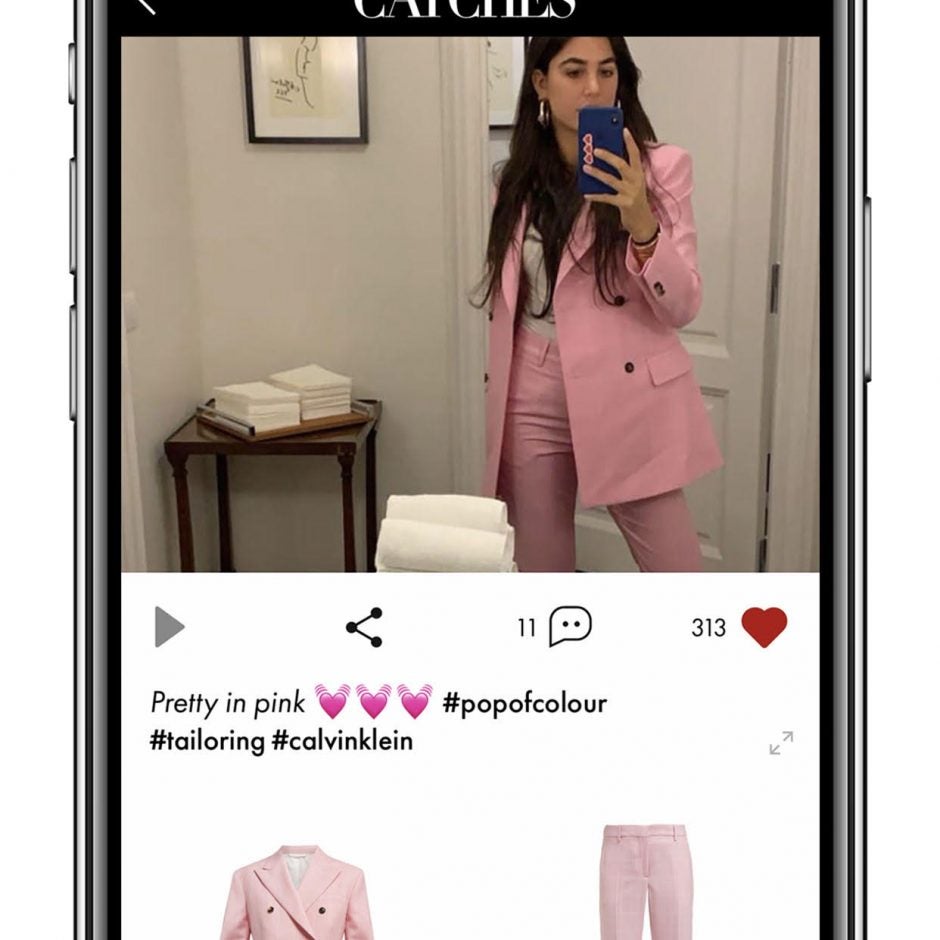Open the comments speech bubble
The height and width of the screenshot is (940, 940).
(570, 627)
